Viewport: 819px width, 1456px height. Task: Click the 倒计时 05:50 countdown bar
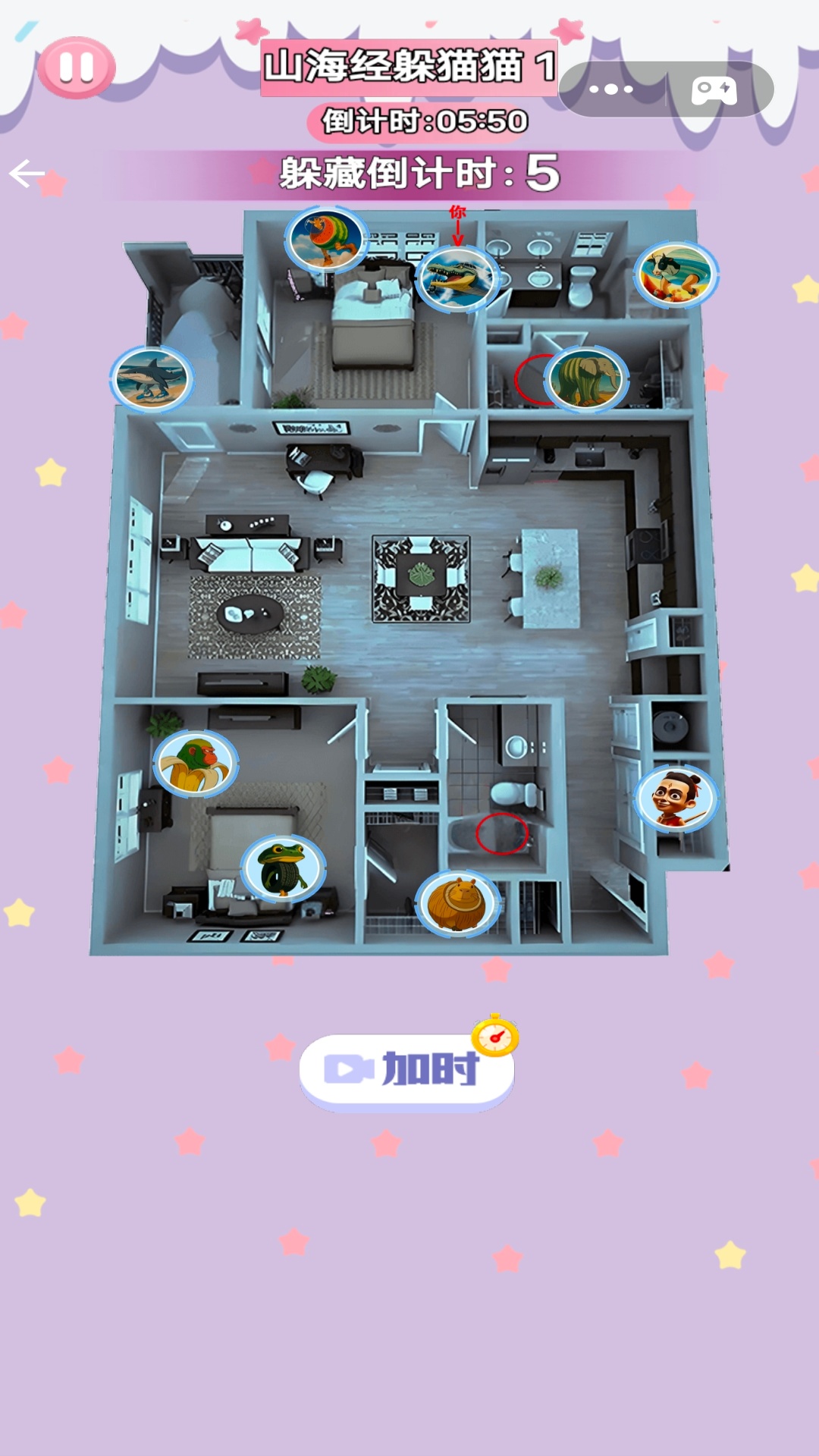421,118
